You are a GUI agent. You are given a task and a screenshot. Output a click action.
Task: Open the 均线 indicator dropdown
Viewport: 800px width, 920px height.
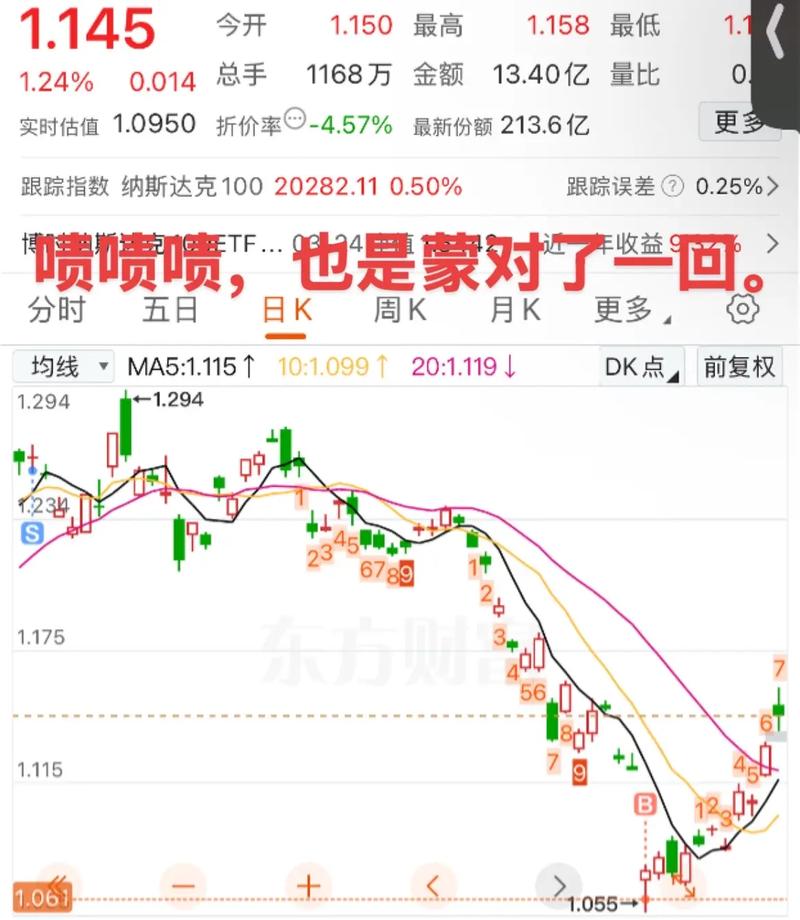click(64, 367)
